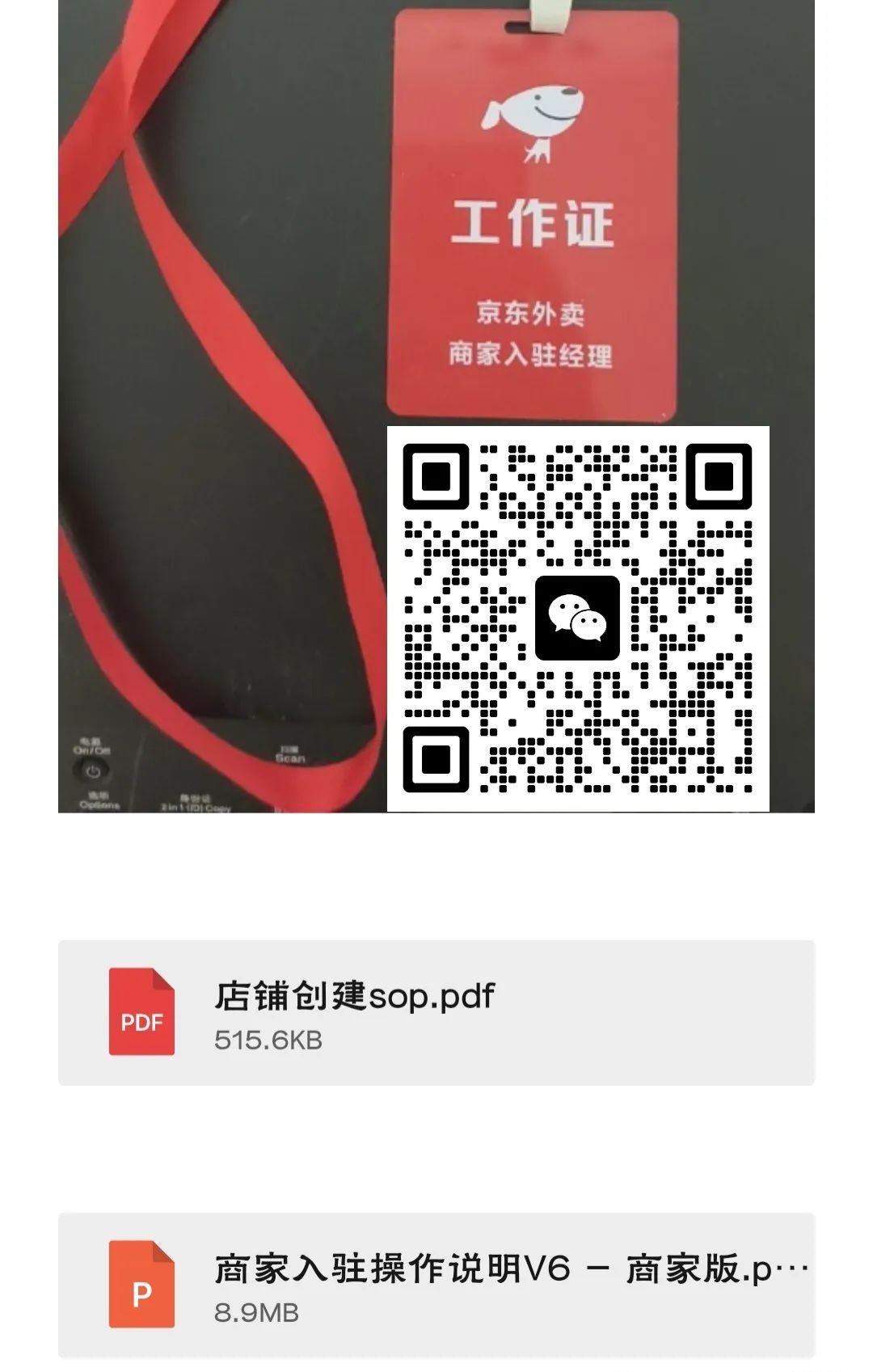Open the 店铺创建sop.pdf attachment
Viewport: 873px width, 1372px height.
[436, 1012]
